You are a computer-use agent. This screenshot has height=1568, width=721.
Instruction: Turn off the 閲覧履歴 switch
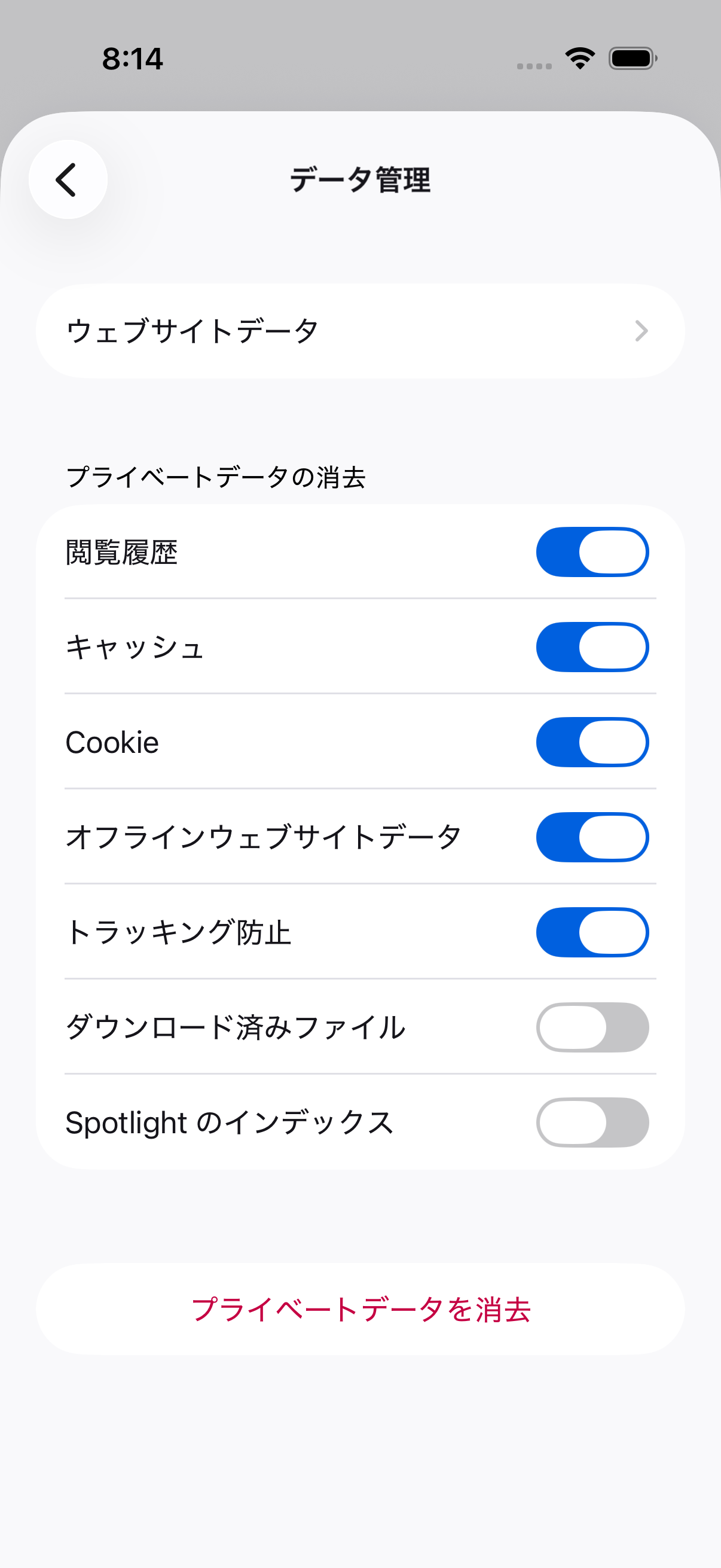[x=591, y=552]
